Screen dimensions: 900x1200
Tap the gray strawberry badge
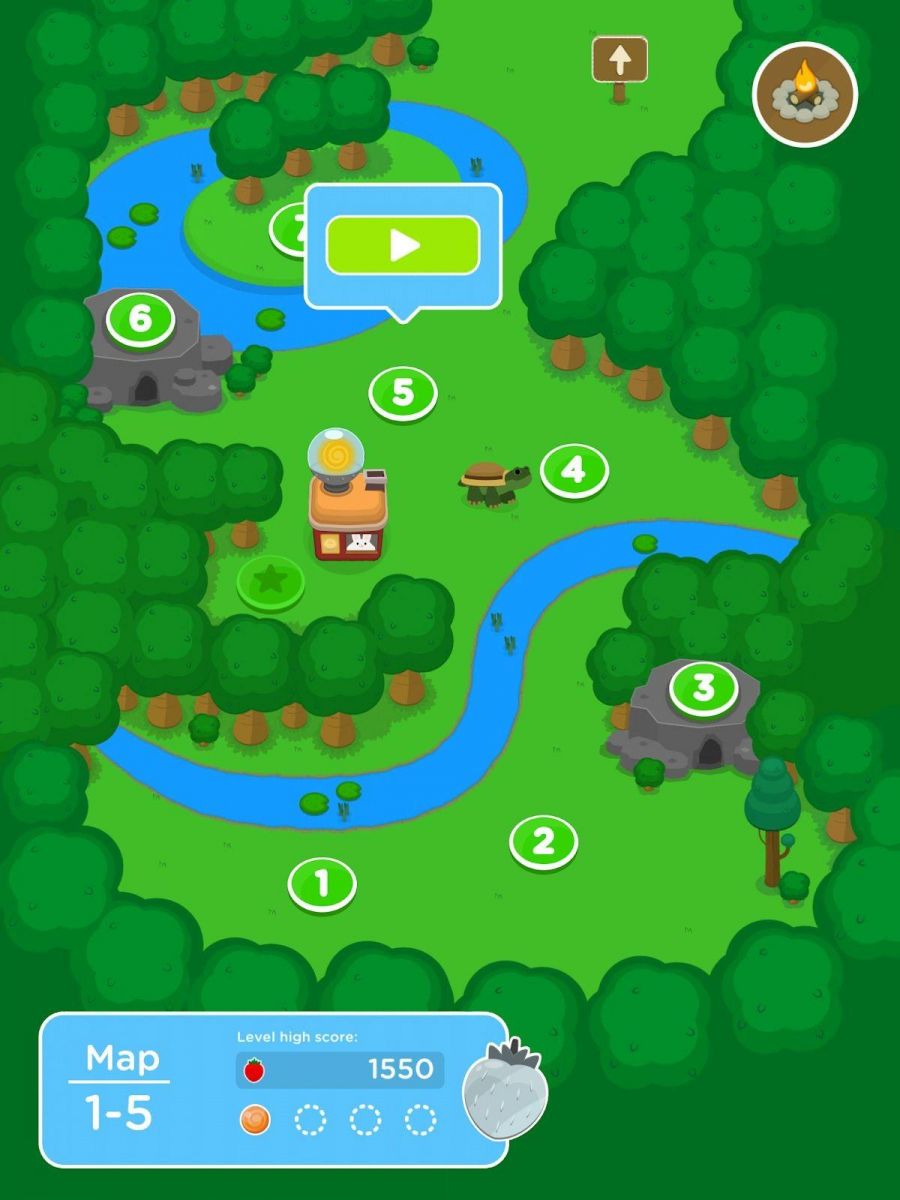[507, 1090]
